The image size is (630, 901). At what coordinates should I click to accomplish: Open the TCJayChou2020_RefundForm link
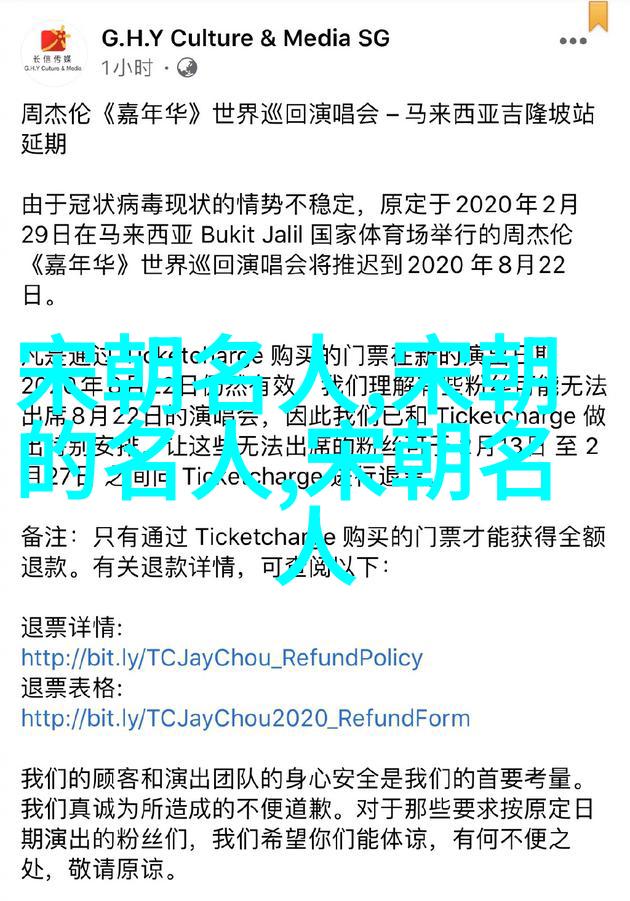coord(245,718)
